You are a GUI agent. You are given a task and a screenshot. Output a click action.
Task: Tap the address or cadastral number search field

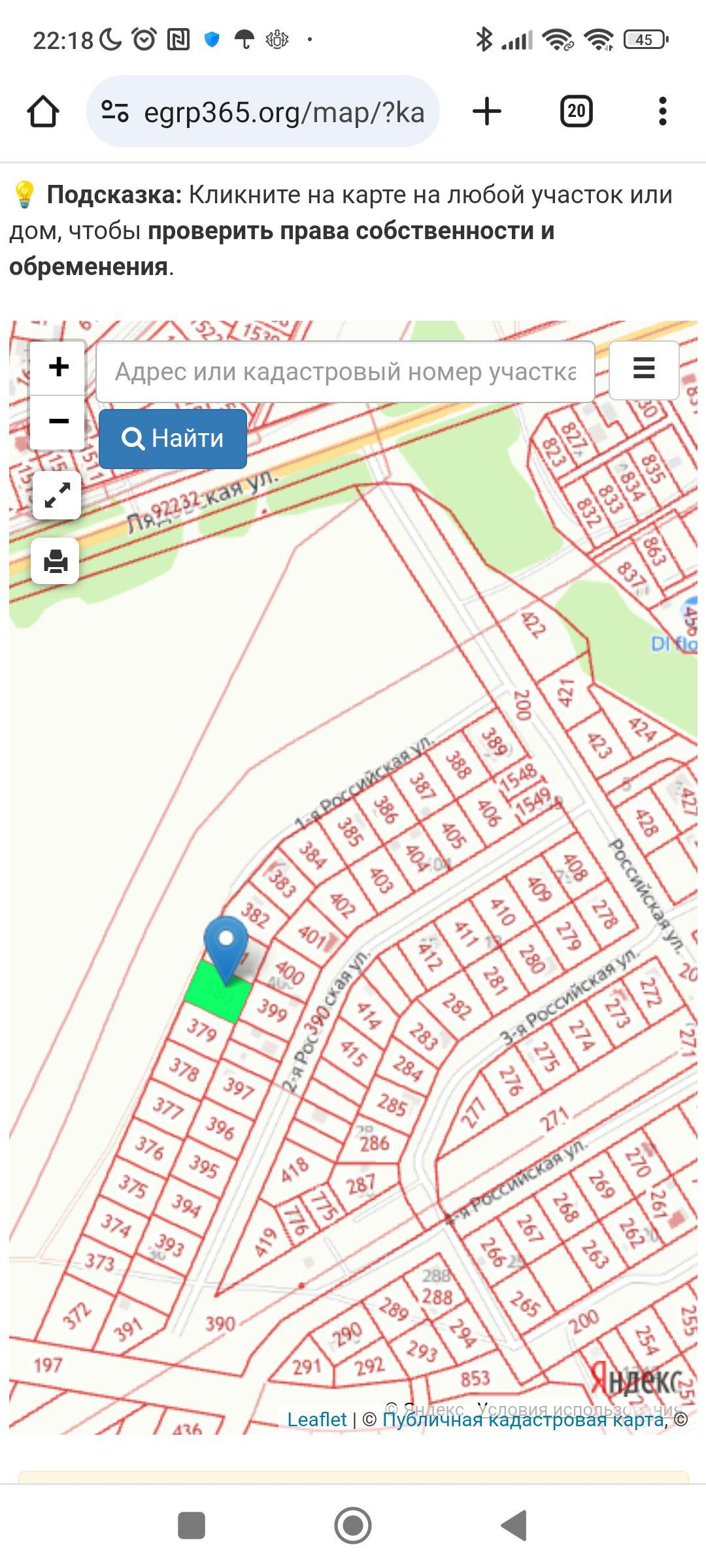click(x=345, y=372)
